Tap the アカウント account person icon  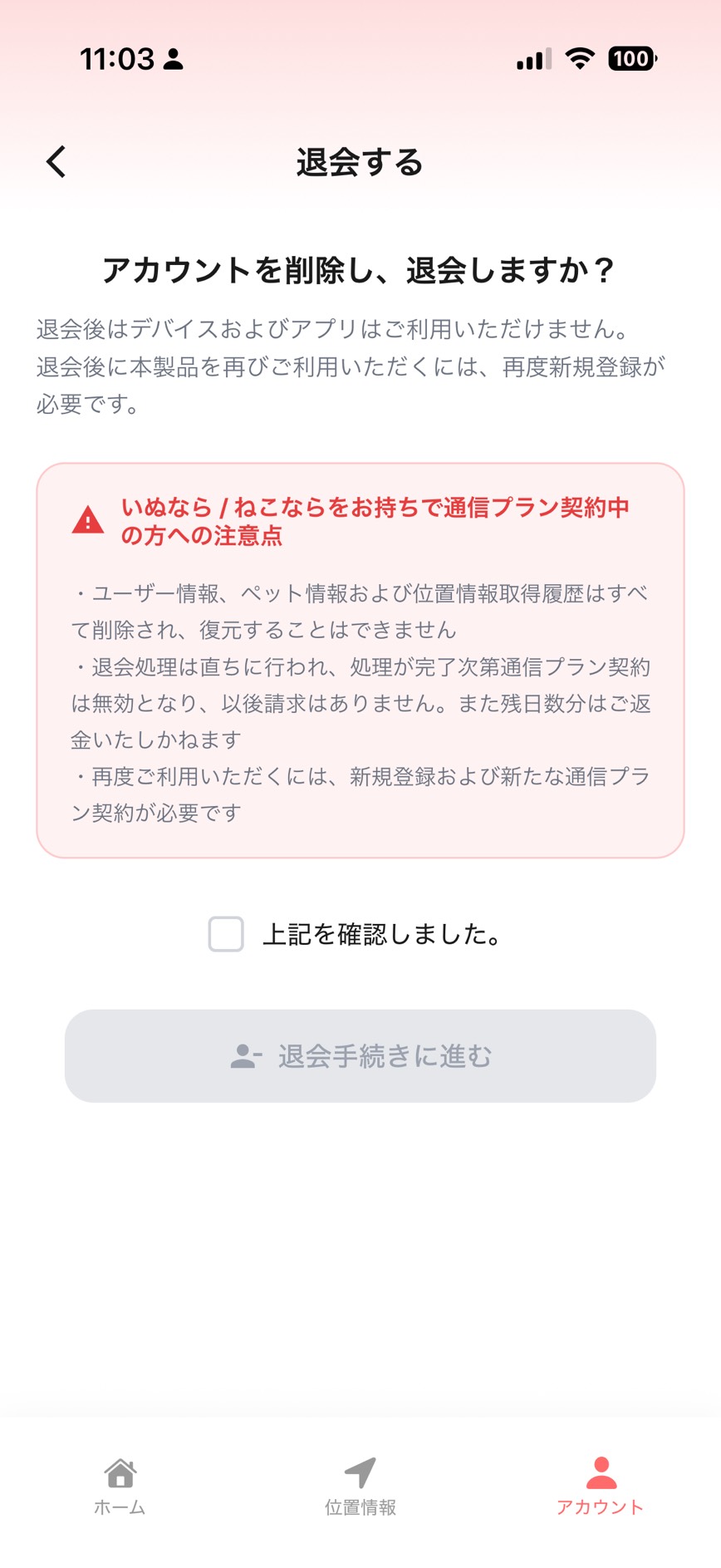point(600,1471)
